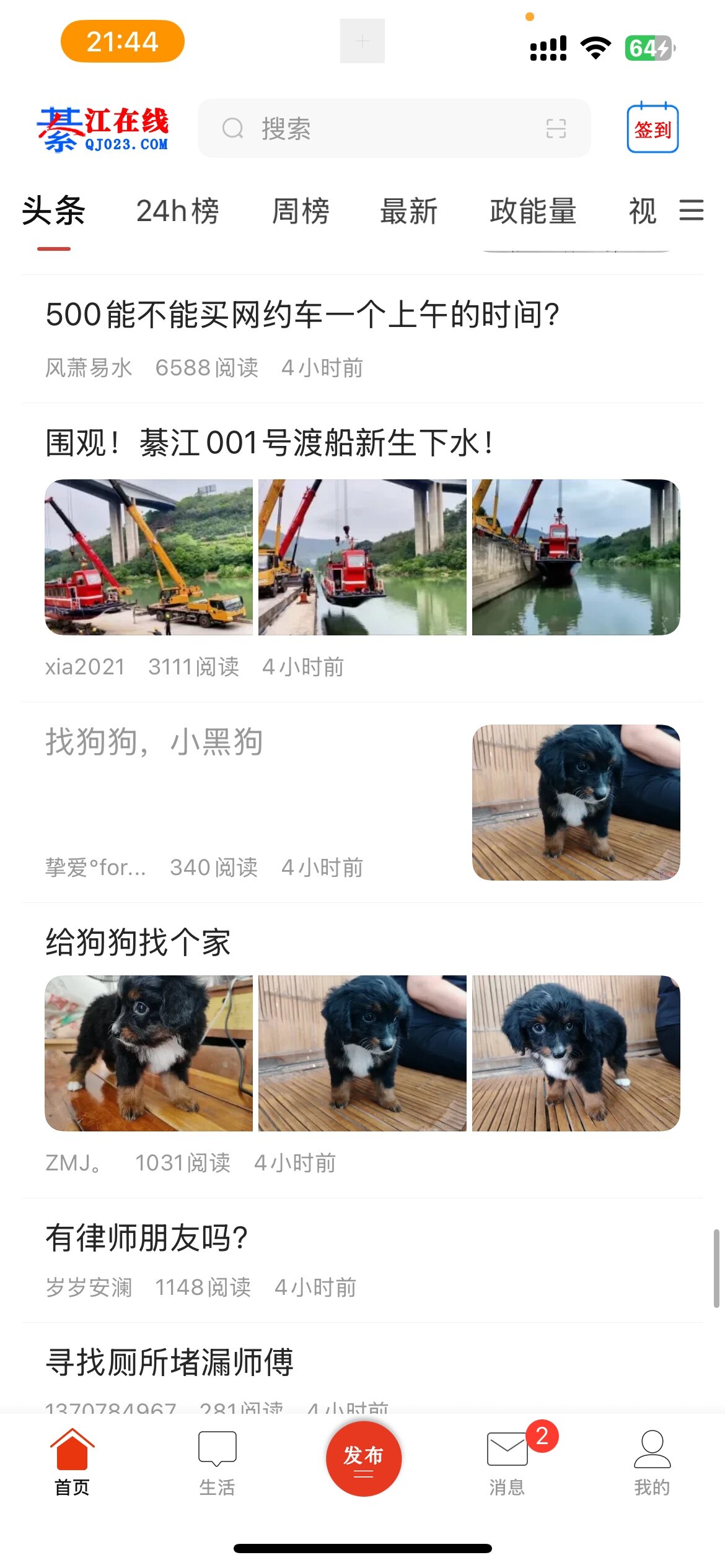Switch to the 24h榜 tab
The image size is (725, 1568).
click(x=177, y=211)
